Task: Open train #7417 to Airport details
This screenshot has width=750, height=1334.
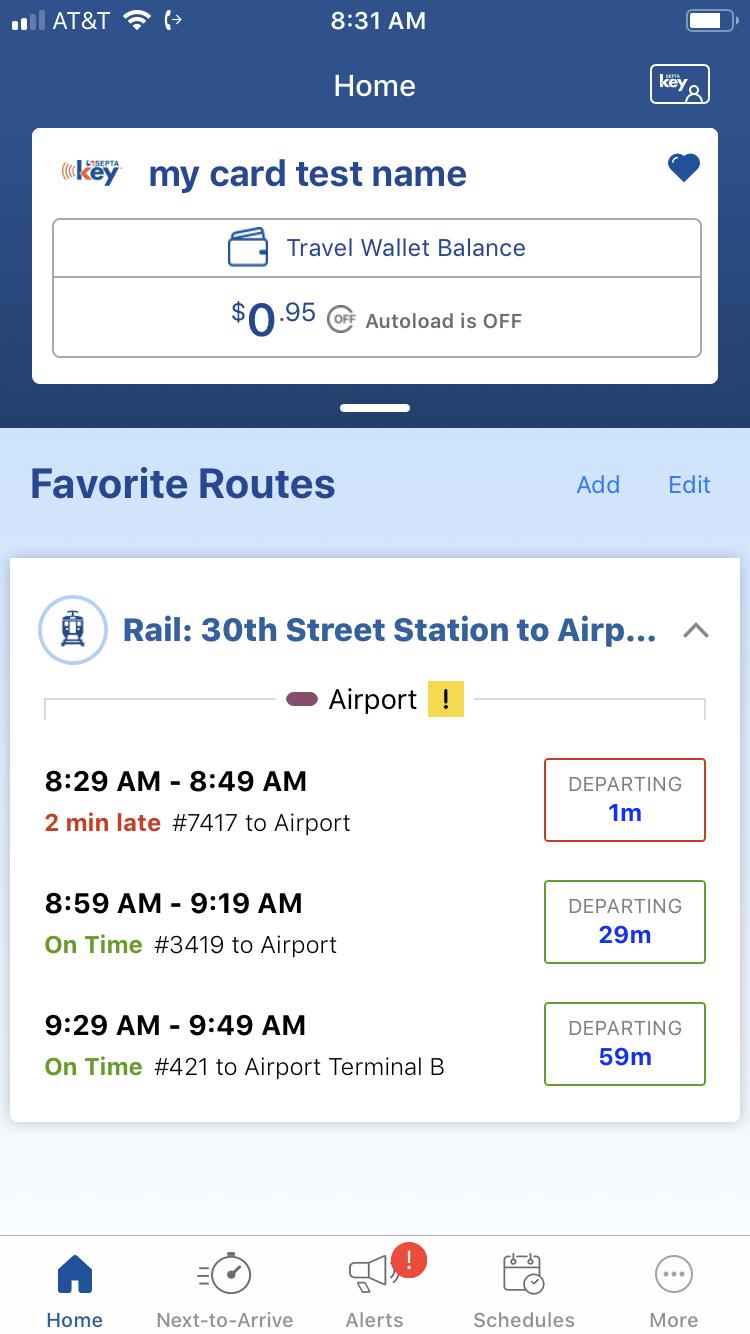Action: click(x=375, y=801)
